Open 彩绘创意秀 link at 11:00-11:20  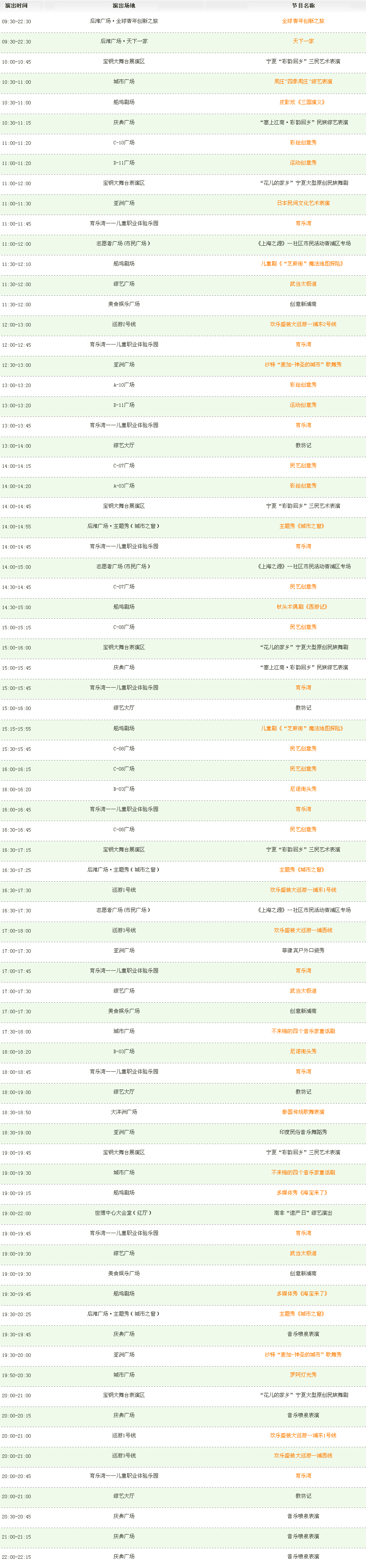pyautogui.click(x=303, y=143)
